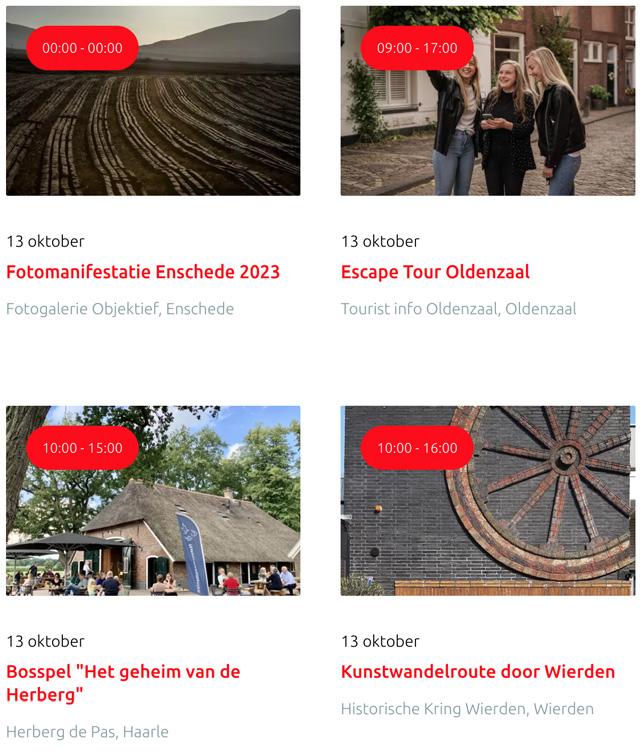The height and width of the screenshot is (753, 642).
Task: View the Escape Tour Oldenzaal event photo
Action: point(487,120)
